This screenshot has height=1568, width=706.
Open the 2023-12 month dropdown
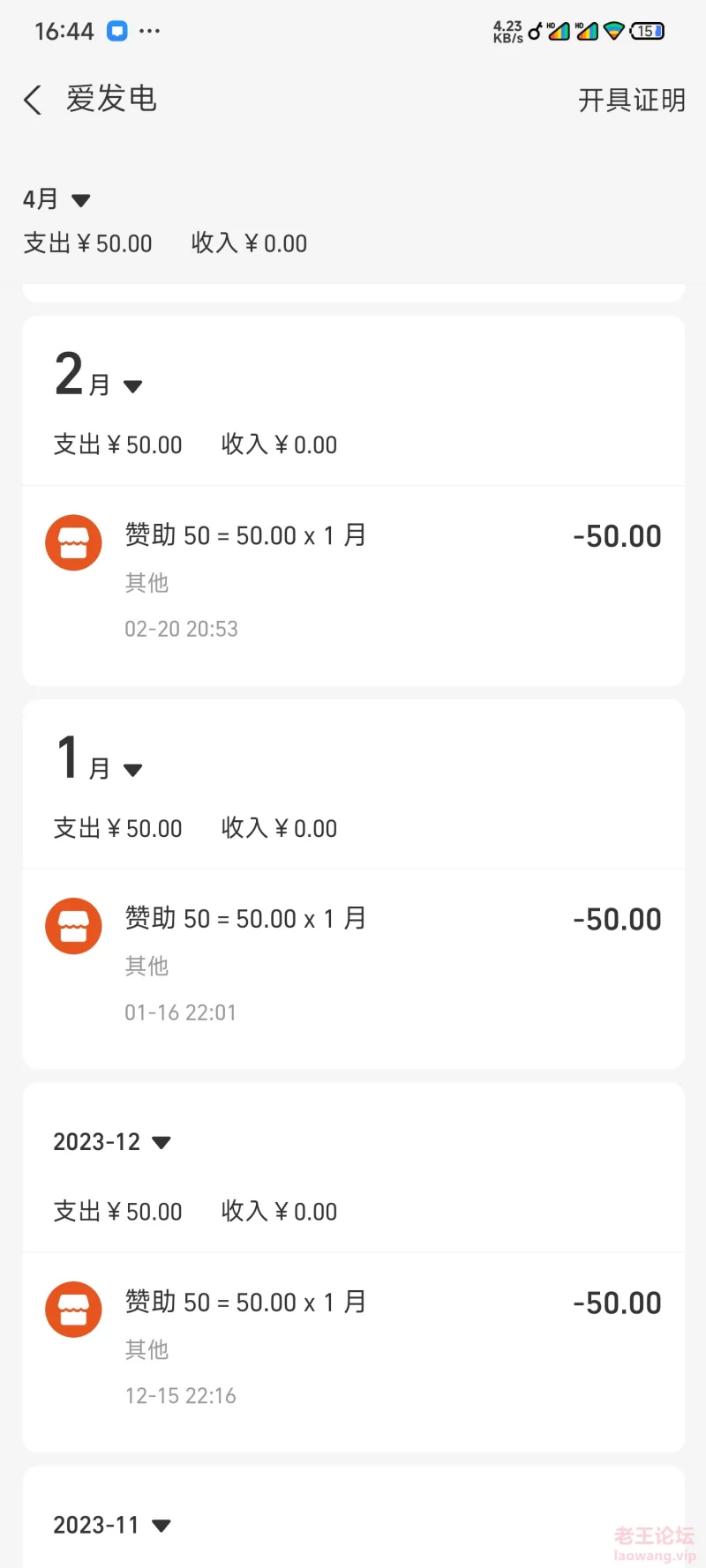(112, 1142)
